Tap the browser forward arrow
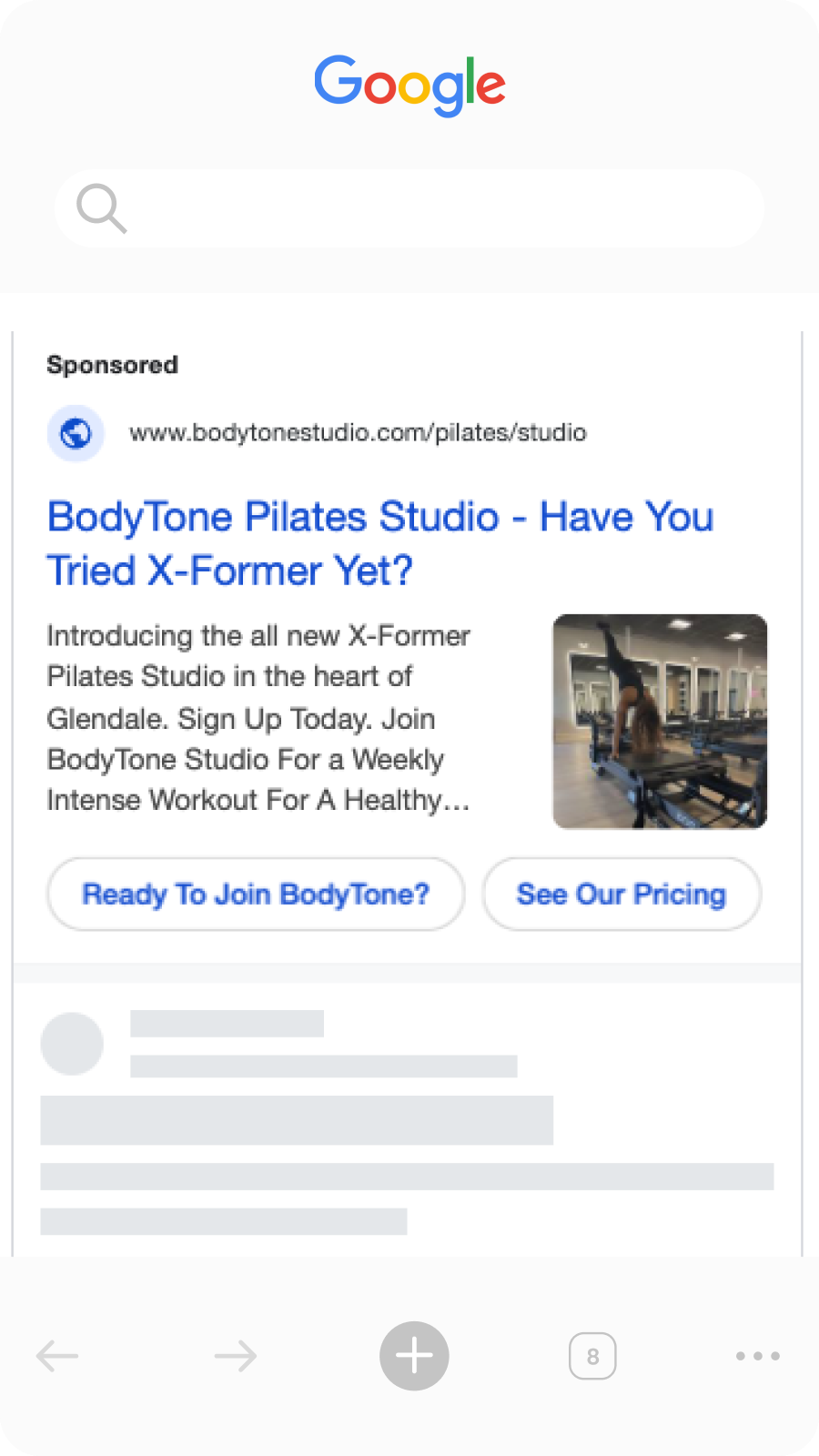819x1456 pixels. click(x=235, y=1355)
